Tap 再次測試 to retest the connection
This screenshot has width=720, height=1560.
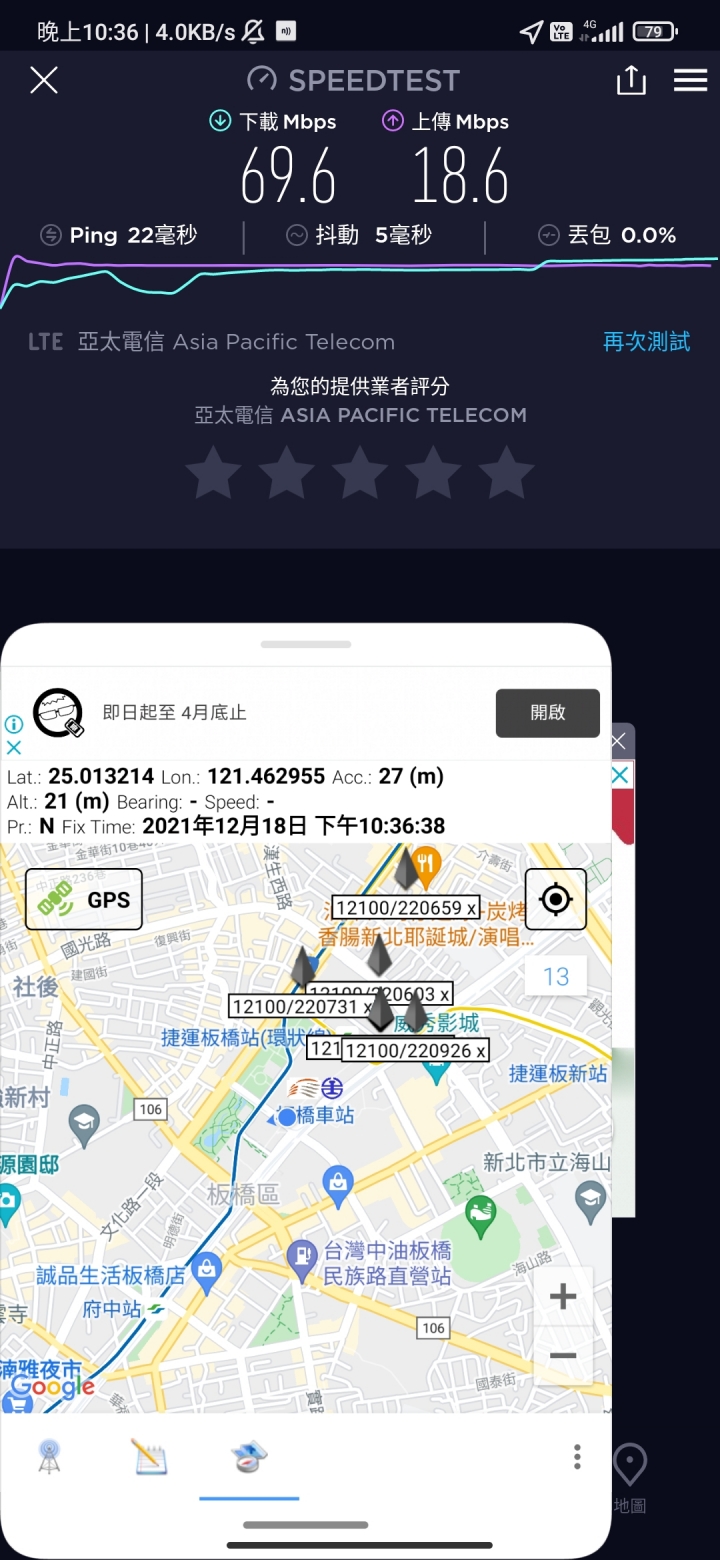point(646,341)
